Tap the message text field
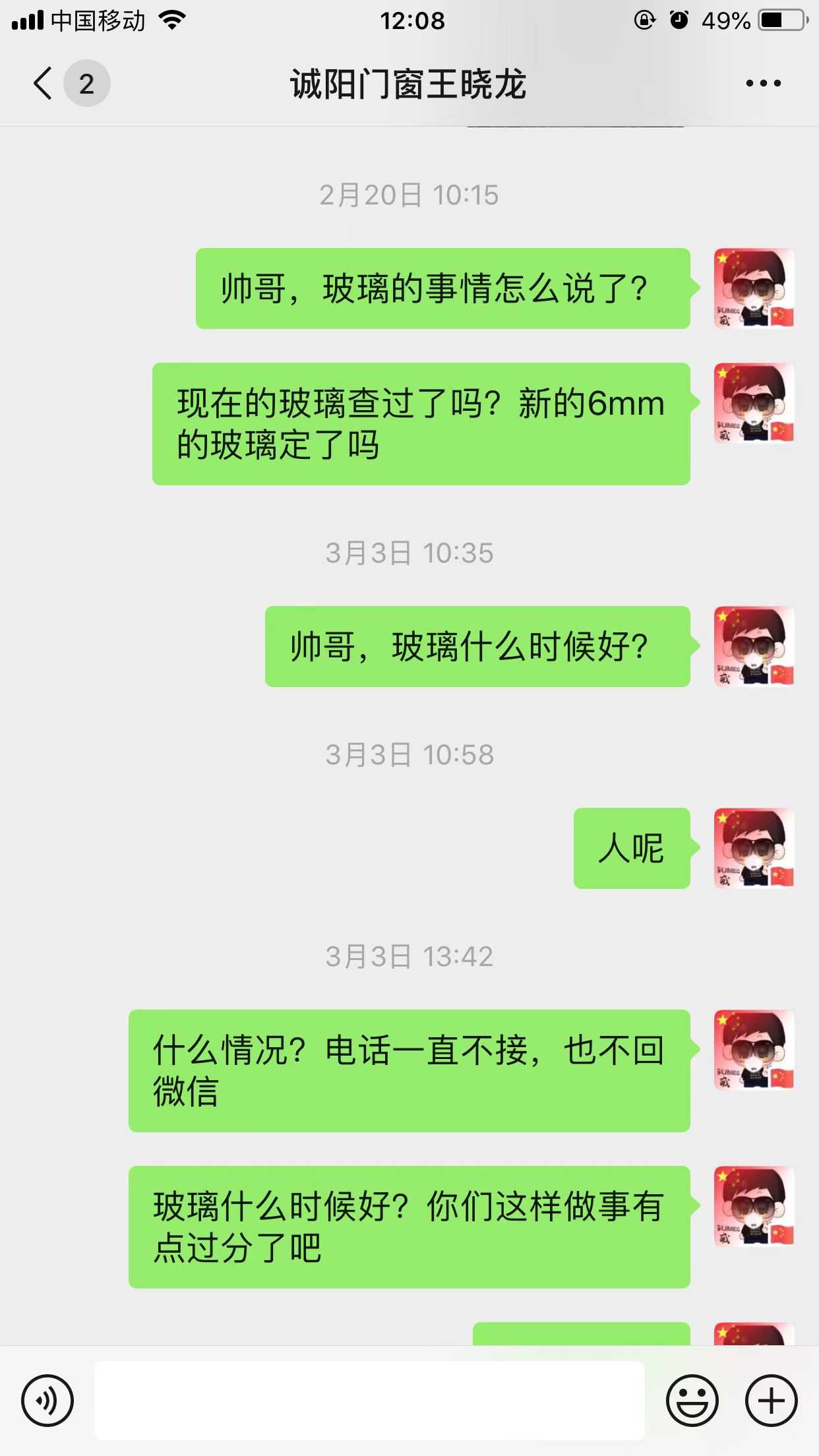Viewport: 819px width, 1456px height. tap(369, 1400)
